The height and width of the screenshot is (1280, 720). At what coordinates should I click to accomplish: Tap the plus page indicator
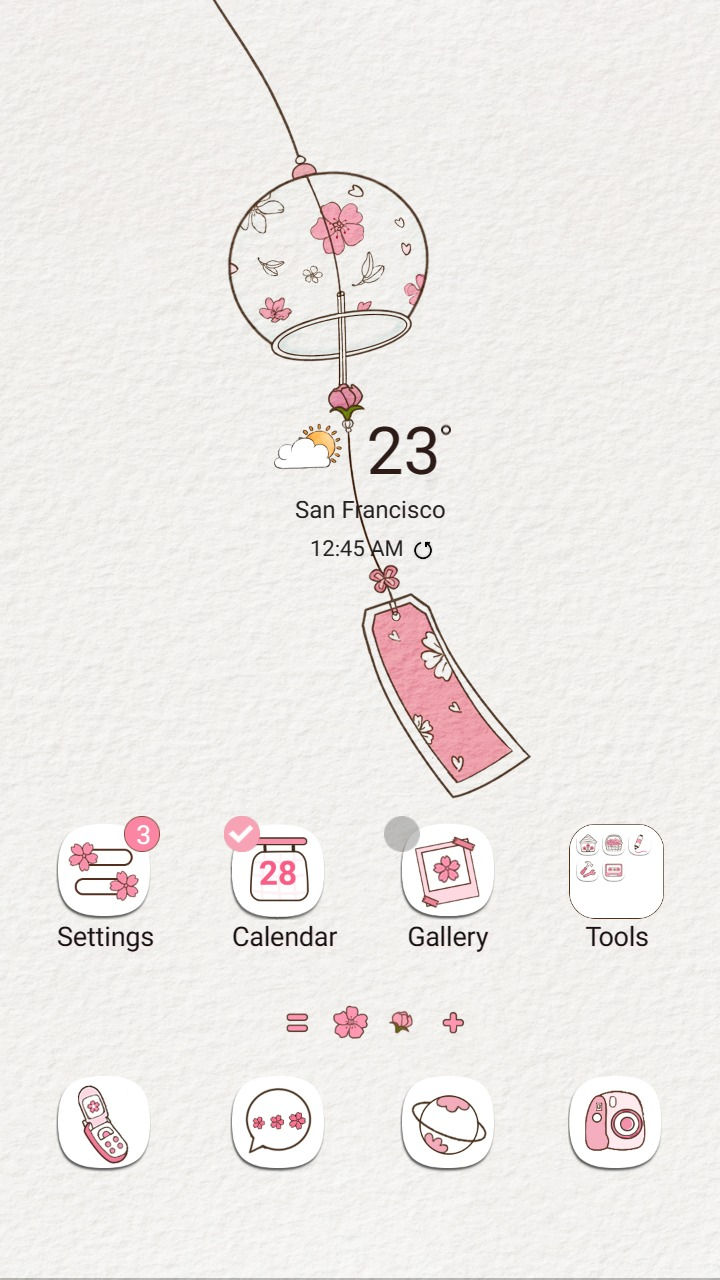(453, 1022)
